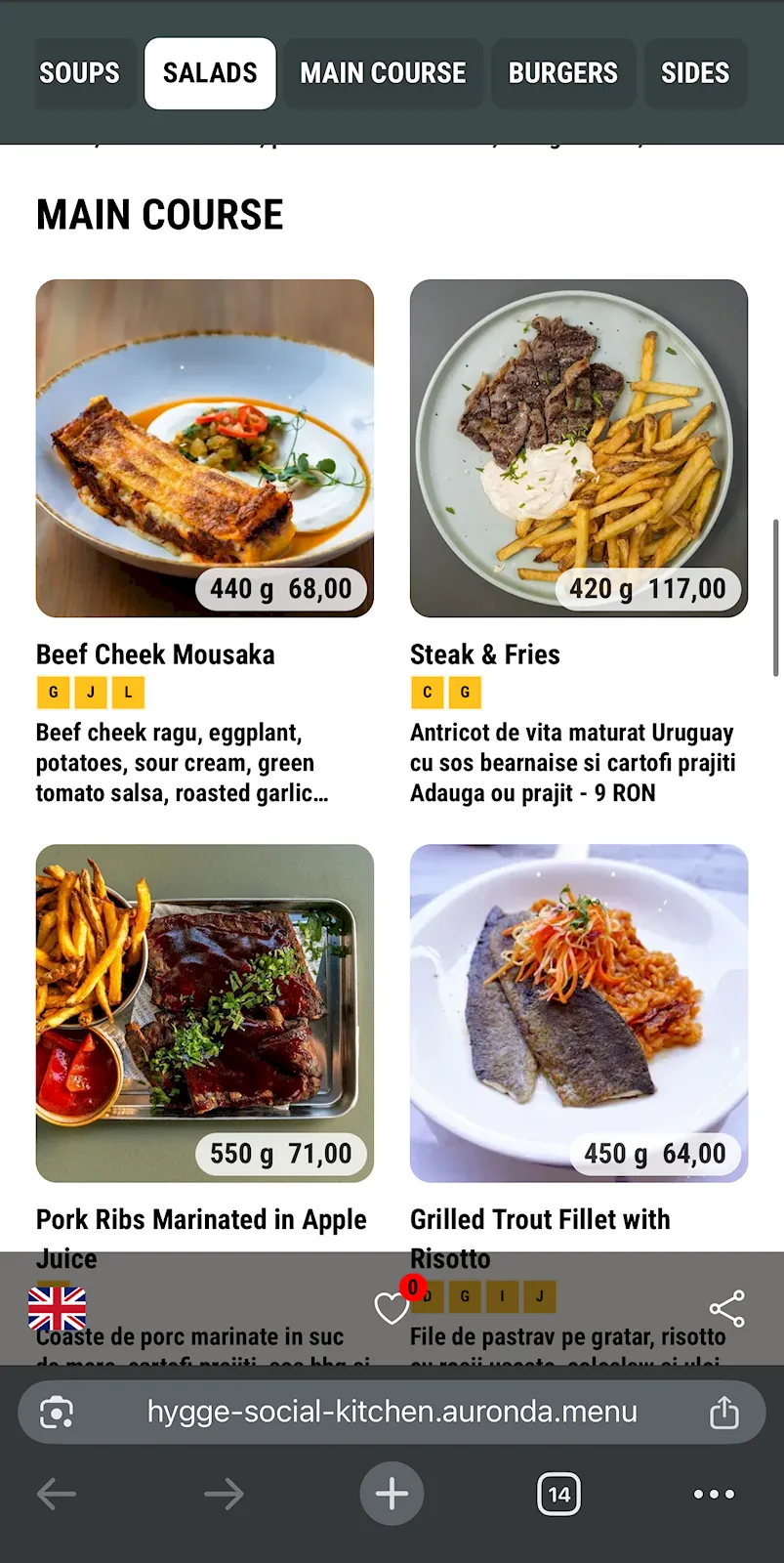Screen dimensions: 784x1563
Task: Open the favorites heart icon
Action: [x=392, y=1308]
